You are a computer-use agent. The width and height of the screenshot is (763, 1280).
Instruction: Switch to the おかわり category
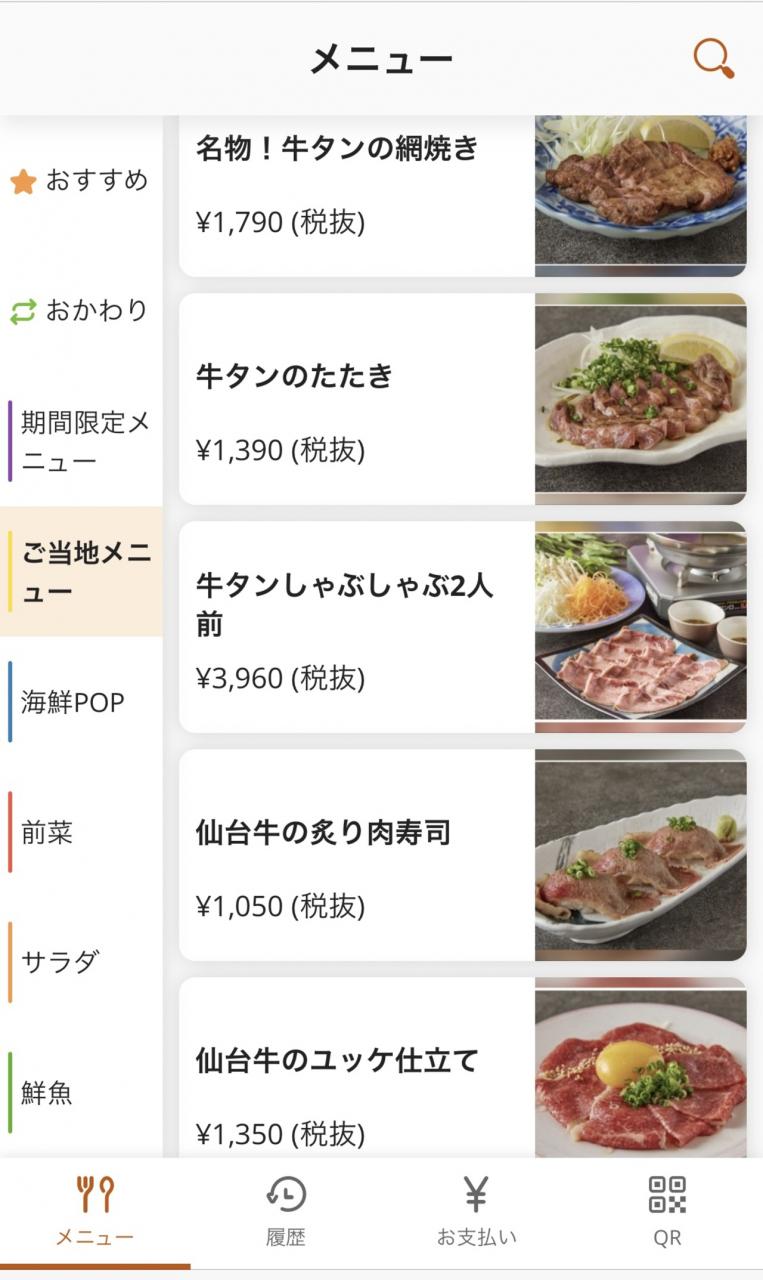(x=80, y=311)
